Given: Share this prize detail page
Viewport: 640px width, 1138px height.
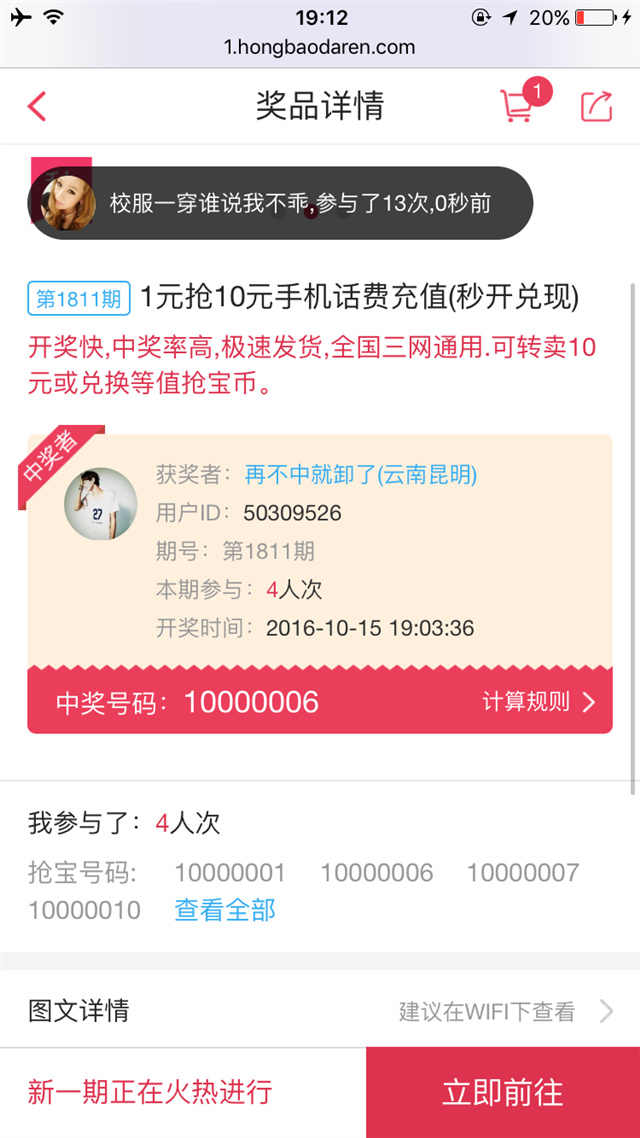Looking at the screenshot, I should pos(597,107).
